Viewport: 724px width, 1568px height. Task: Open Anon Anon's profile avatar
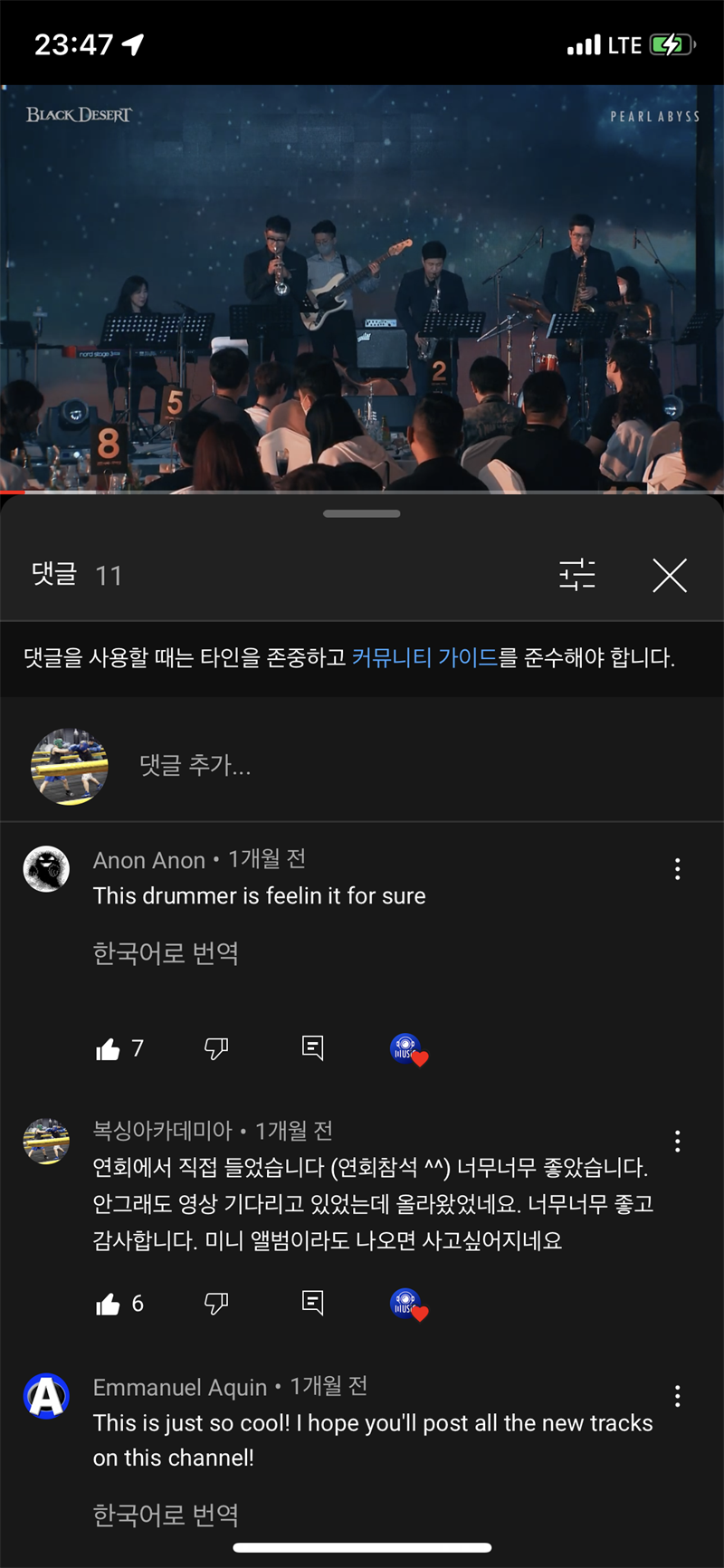[x=46, y=869]
